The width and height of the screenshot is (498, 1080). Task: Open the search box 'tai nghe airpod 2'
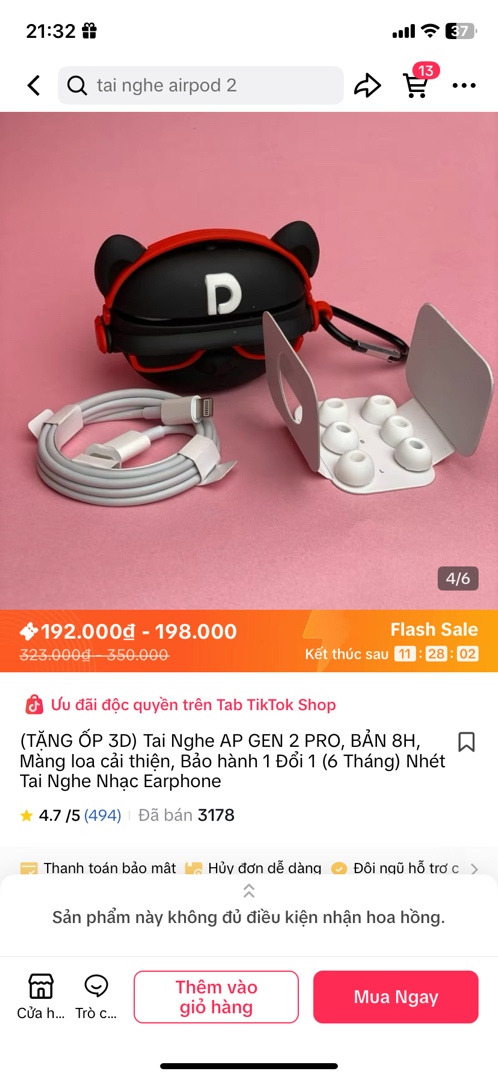pyautogui.click(x=200, y=85)
